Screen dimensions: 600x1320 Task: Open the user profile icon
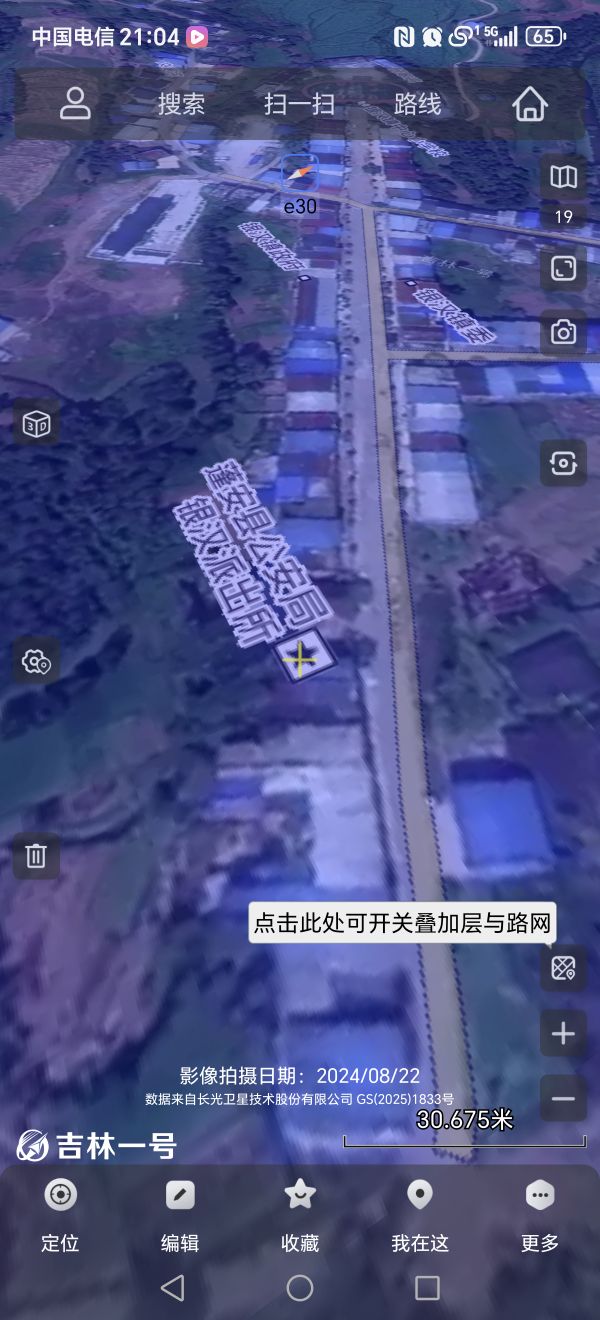[x=75, y=104]
